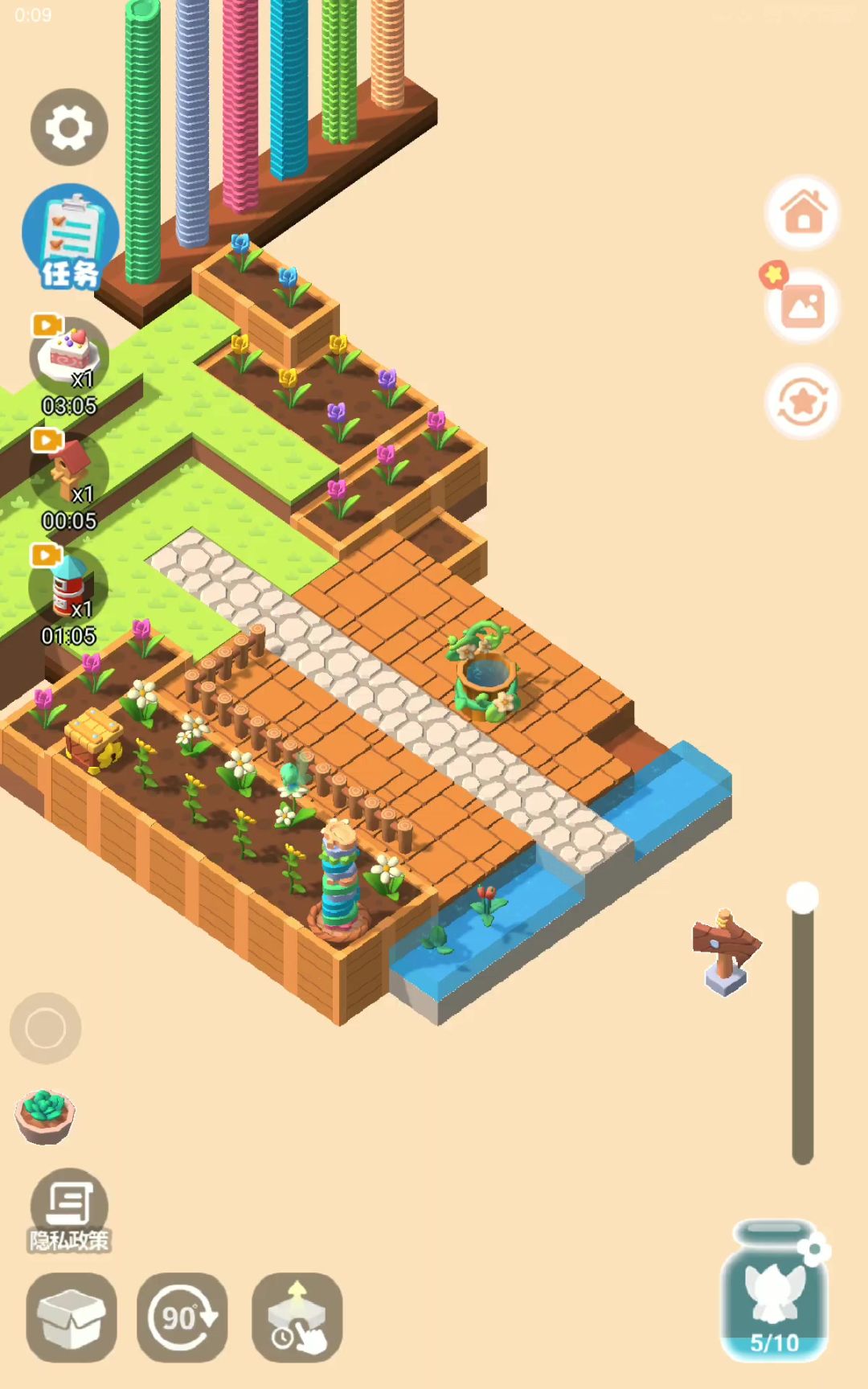Open the box inventory

(72, 1317)
